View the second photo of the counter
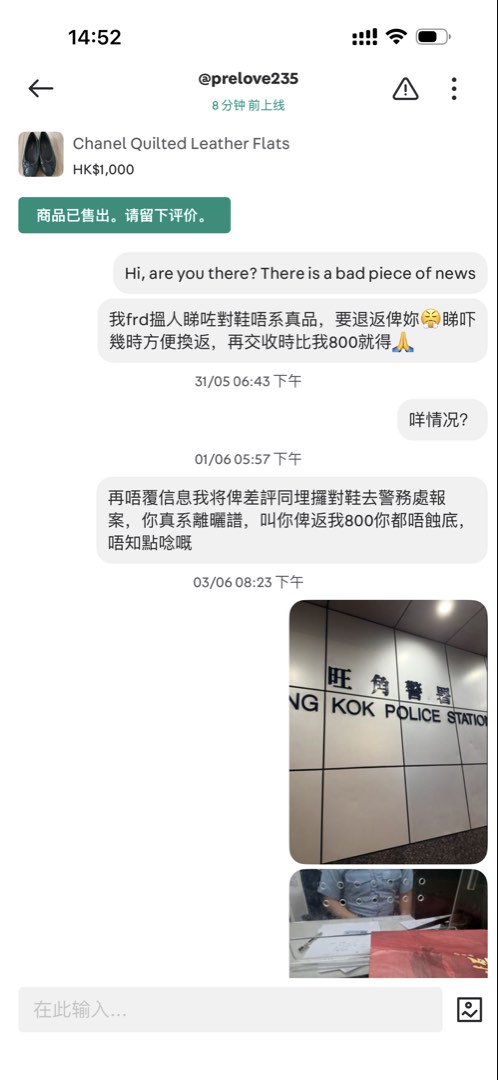The width and height of the screenshot is (498, 1080). pyautogui.click(x=388, y=923)
